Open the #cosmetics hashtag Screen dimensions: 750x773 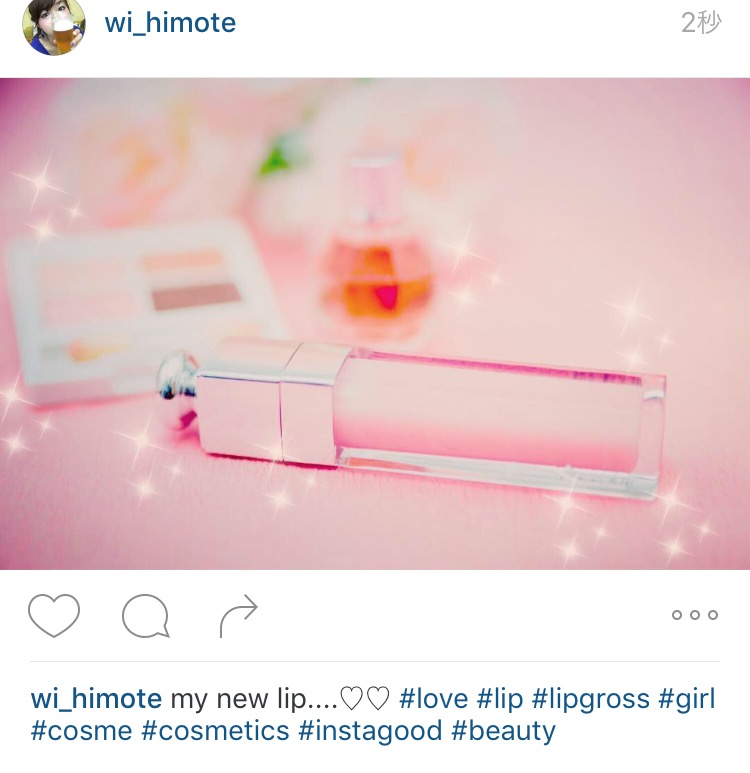(215, 731)
